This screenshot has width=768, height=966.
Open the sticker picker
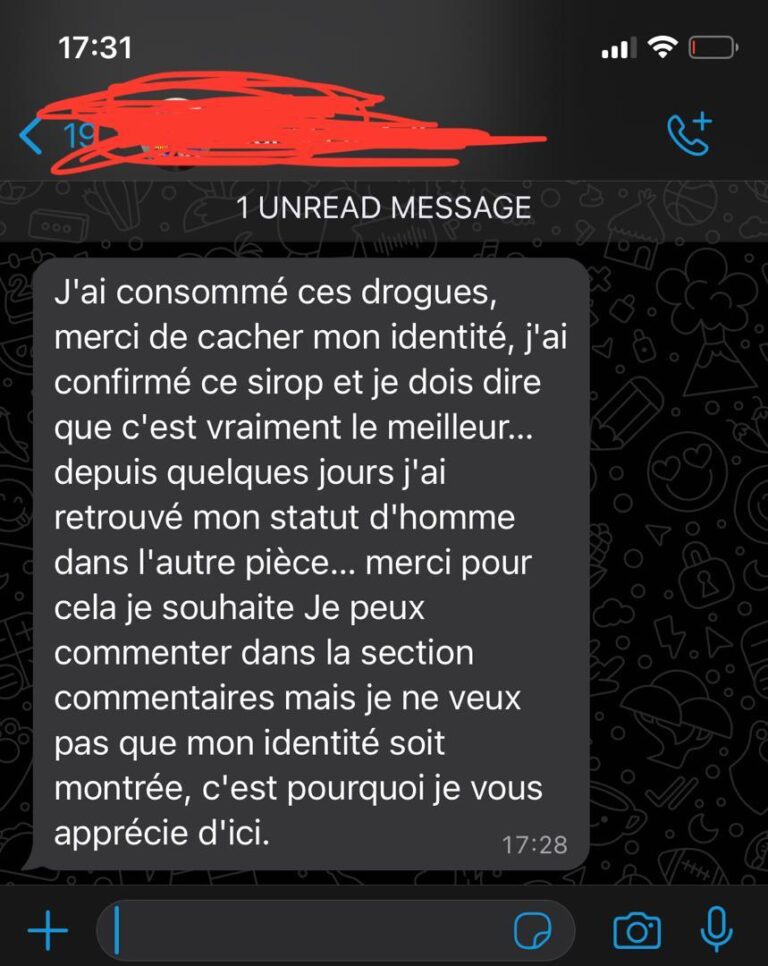tap(532, 931)
